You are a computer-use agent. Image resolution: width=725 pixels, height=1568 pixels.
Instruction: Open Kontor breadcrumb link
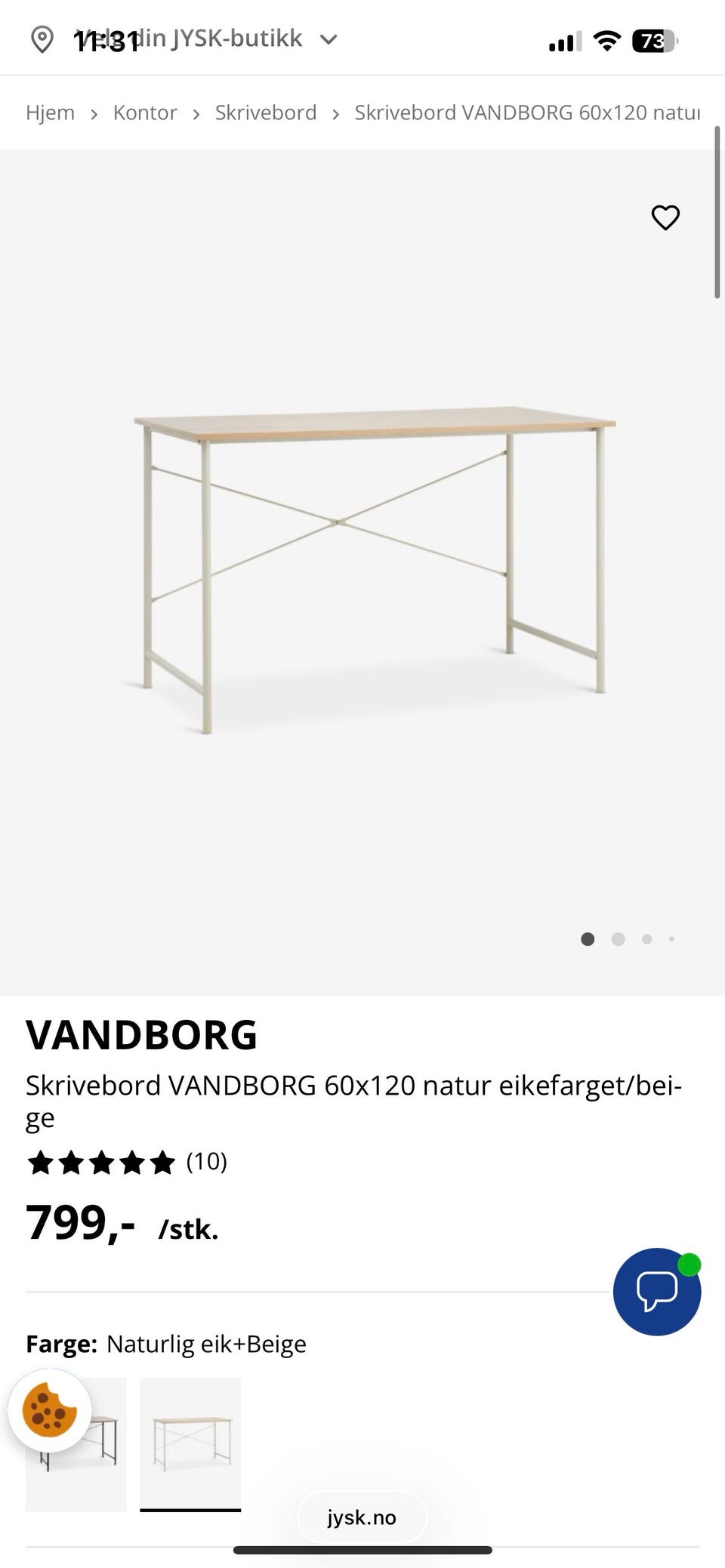145,112
